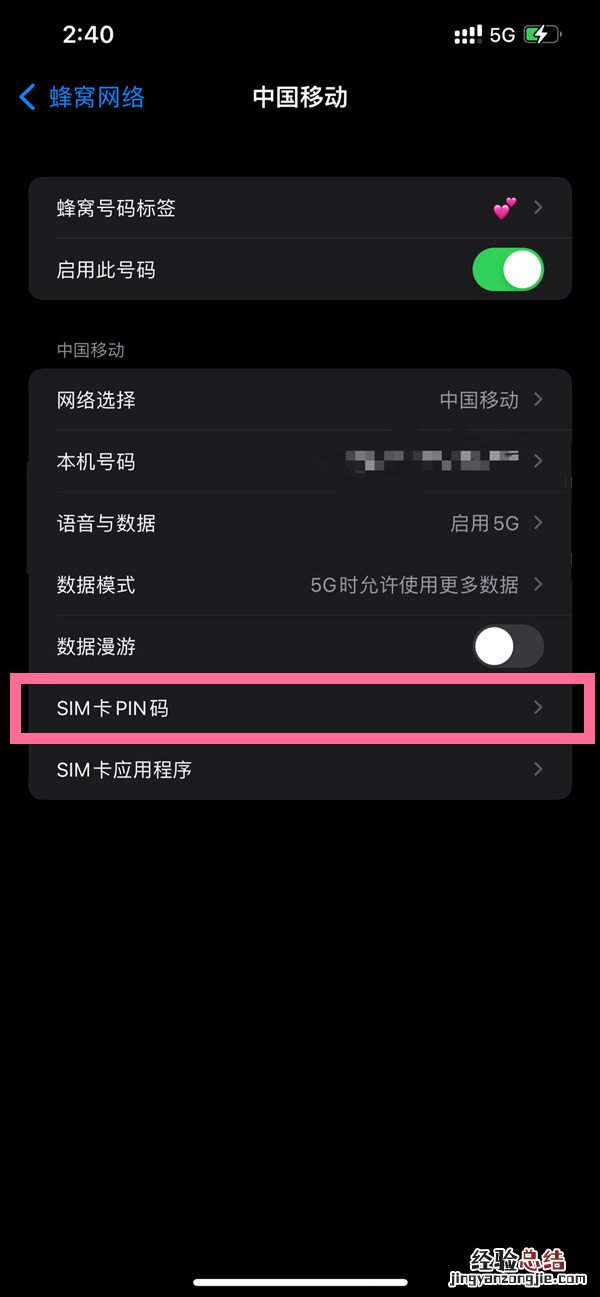Open SIM卡应用程序
This screenshot has height=1297, width=600.
pyautogui.click(x=300, y=770)
